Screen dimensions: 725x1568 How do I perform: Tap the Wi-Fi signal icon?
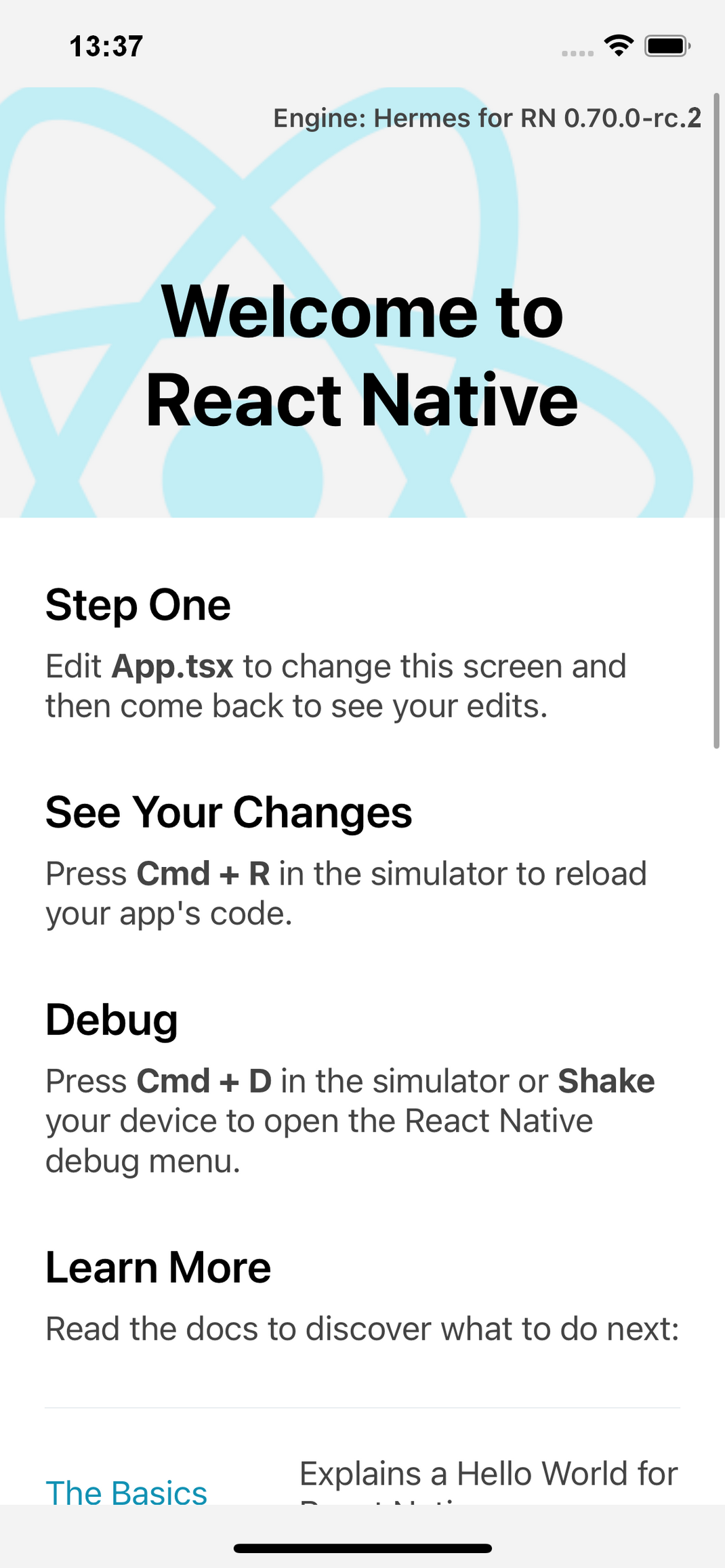[618, 45]
